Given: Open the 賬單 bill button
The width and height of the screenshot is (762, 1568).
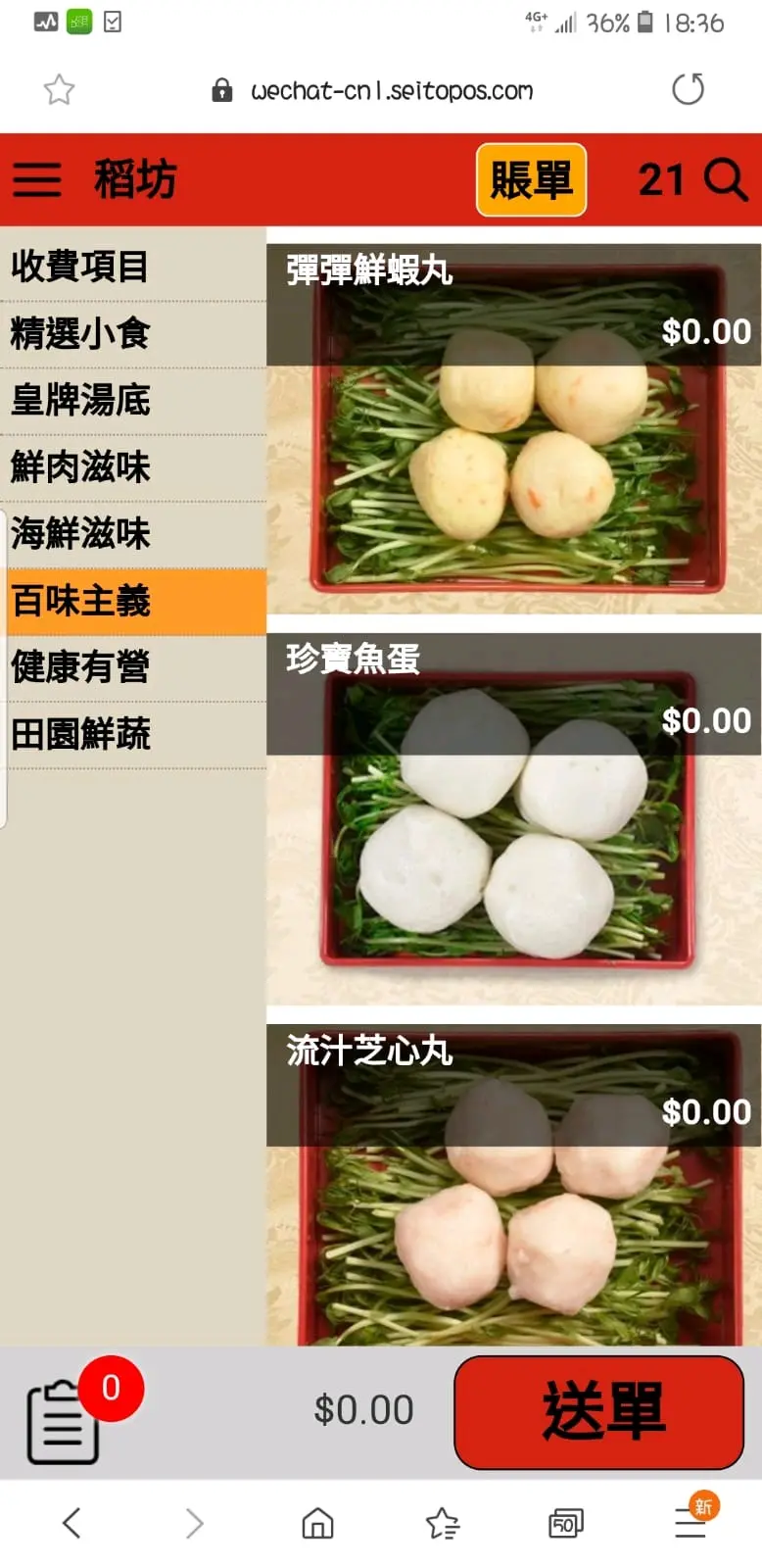Looking at the screenshot, I should tap(531, 180).
